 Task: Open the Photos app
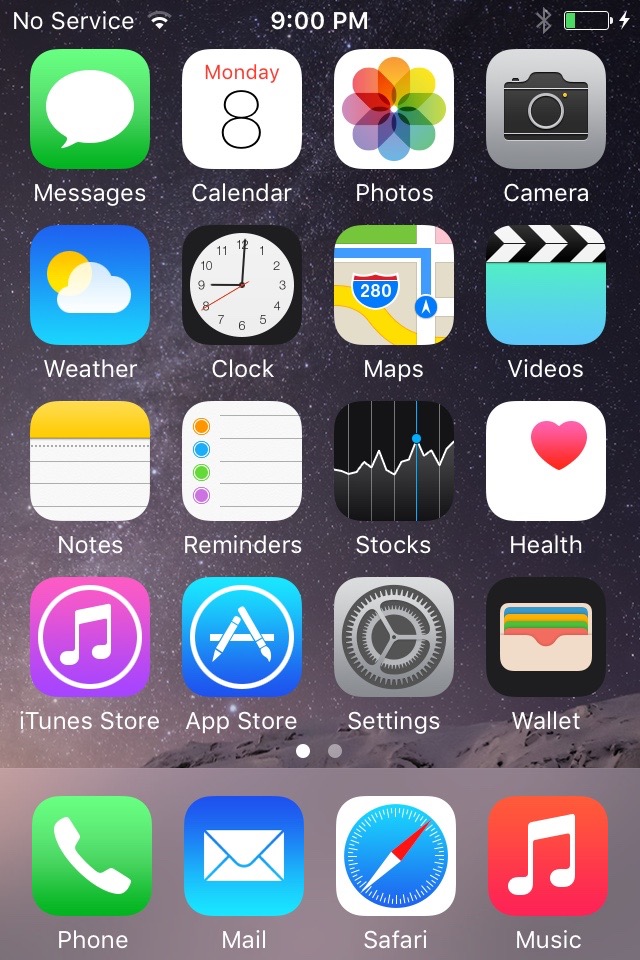click(394, 109)
